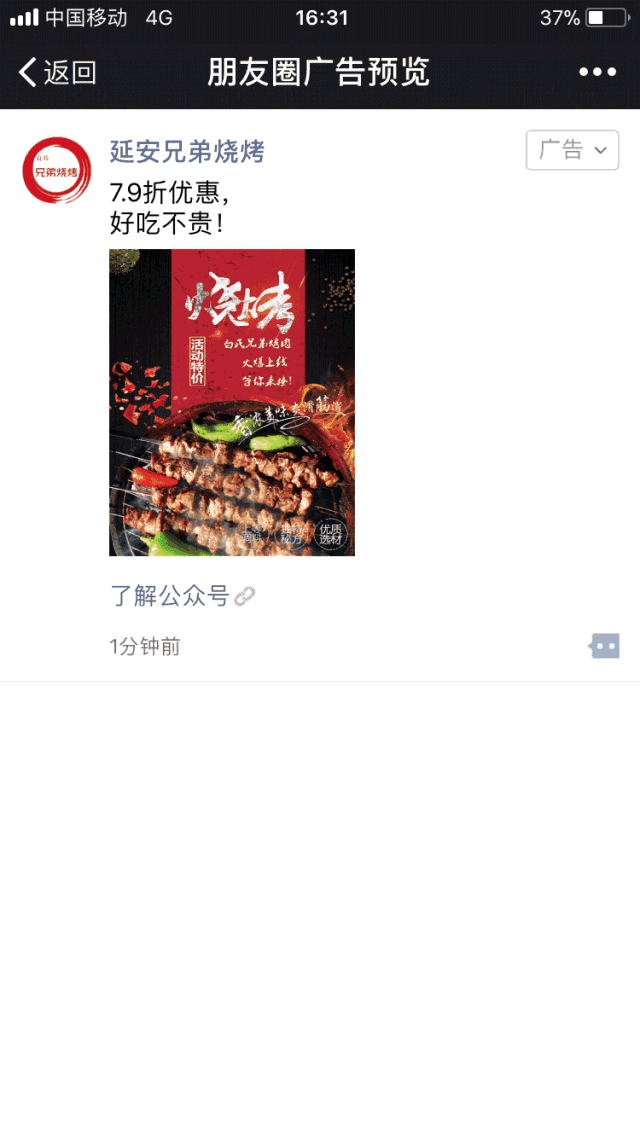This screenshot has height=1138, width=640.
Task: Open the three-dot overflow menu
Action: pos(597,72)
